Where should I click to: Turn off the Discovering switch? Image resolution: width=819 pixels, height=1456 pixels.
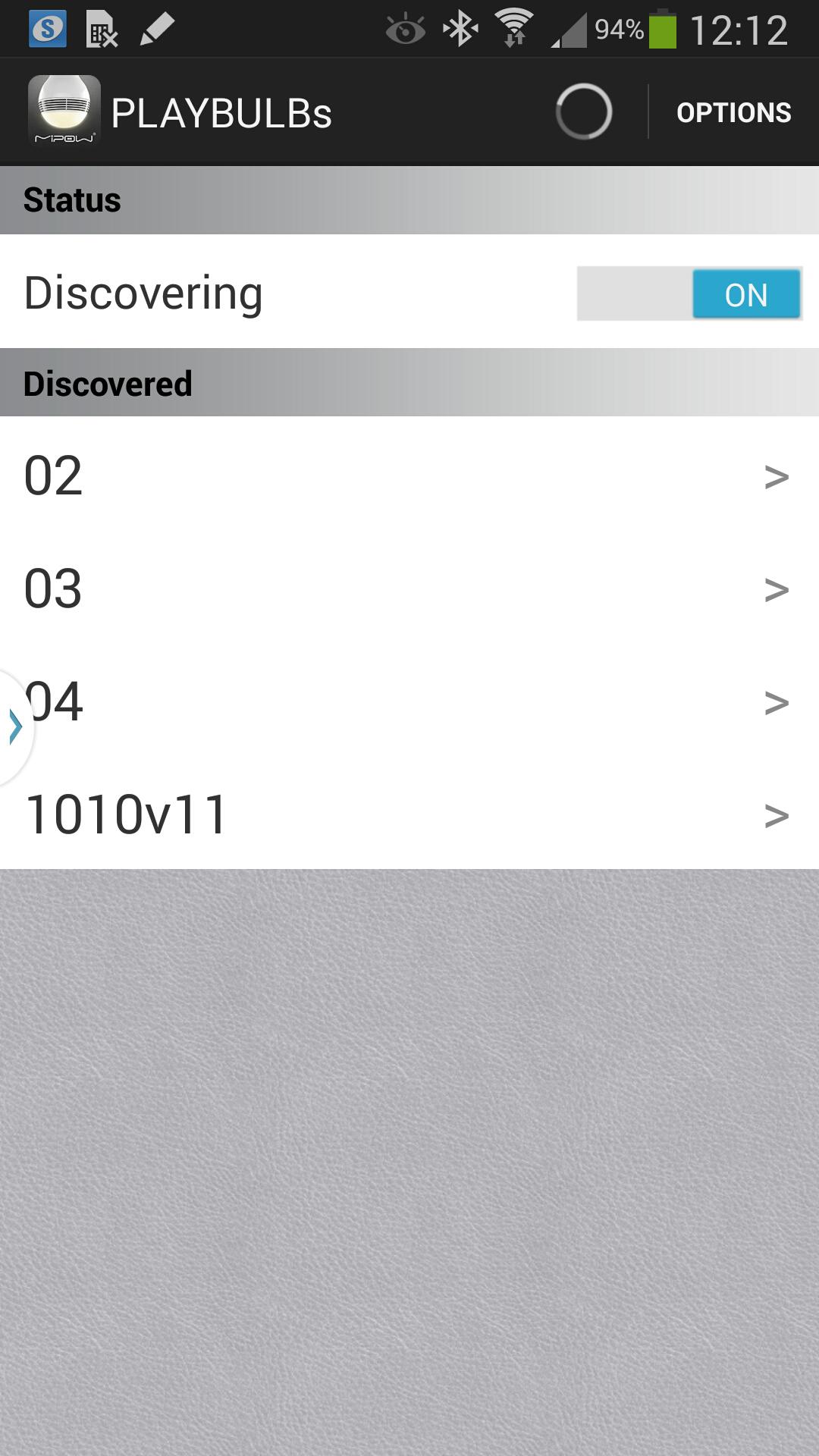pos(689,293)
